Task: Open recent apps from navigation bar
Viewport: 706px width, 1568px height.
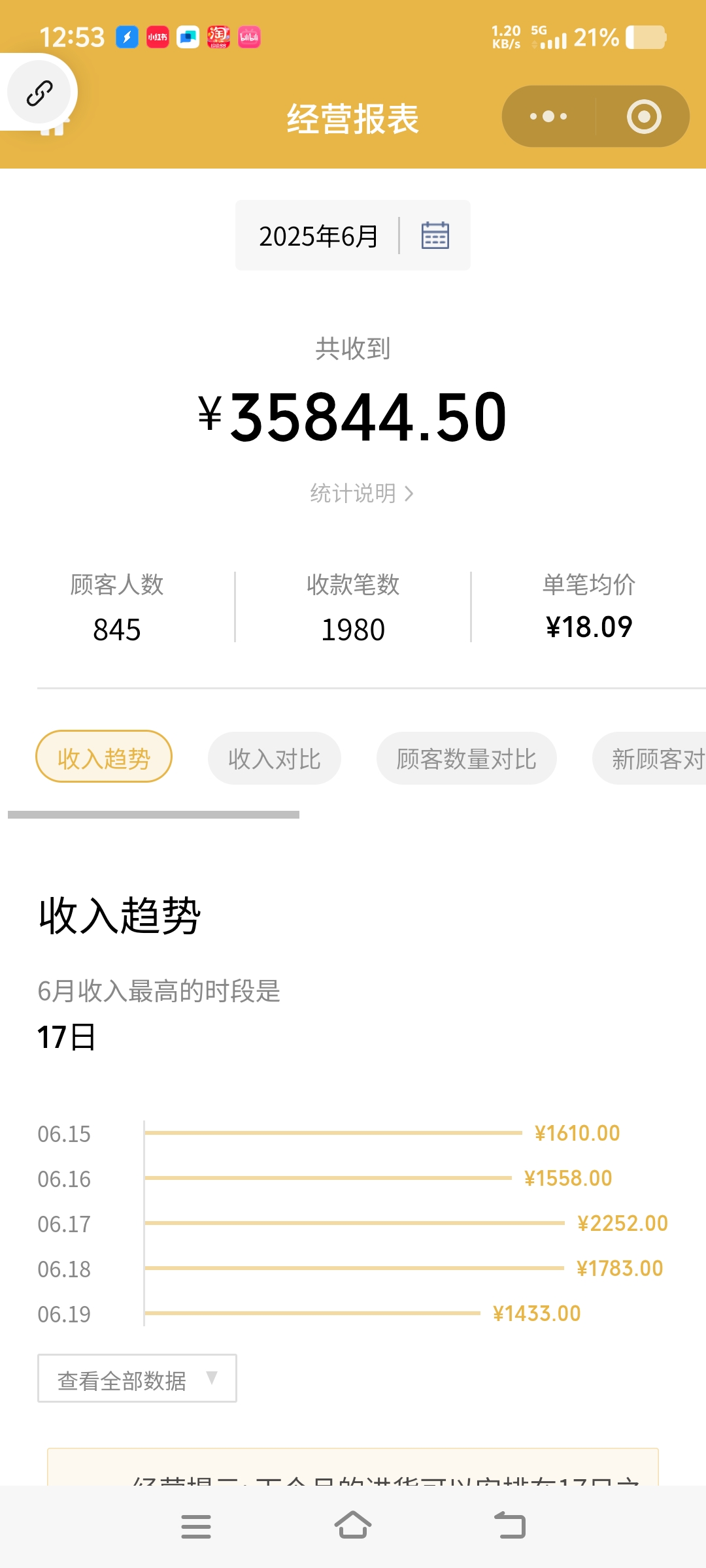Action: (196, 1526)
